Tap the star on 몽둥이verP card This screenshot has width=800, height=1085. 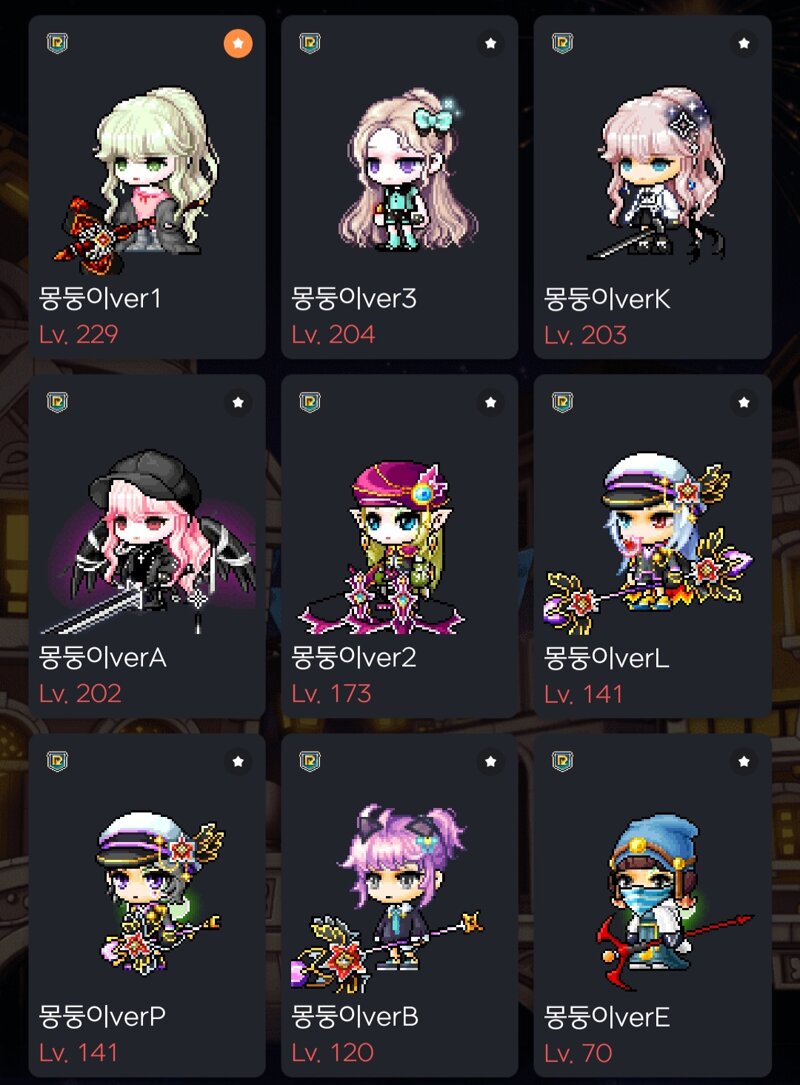coord(238,762)
